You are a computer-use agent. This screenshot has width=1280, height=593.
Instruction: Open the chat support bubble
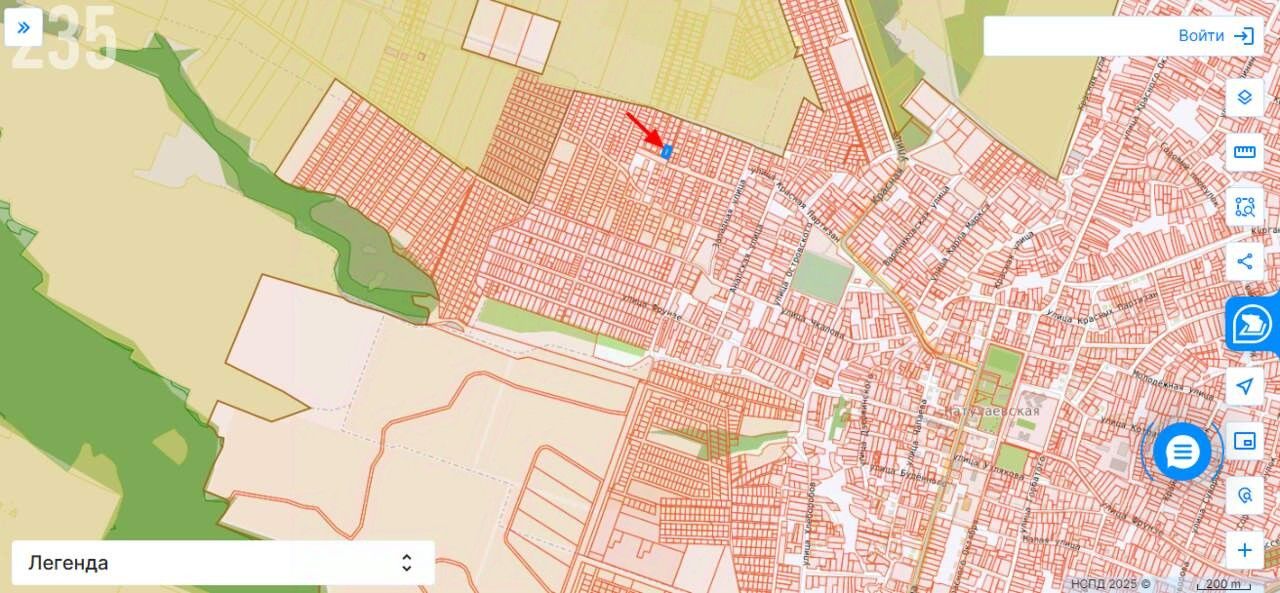click(x=1181, y=452)
